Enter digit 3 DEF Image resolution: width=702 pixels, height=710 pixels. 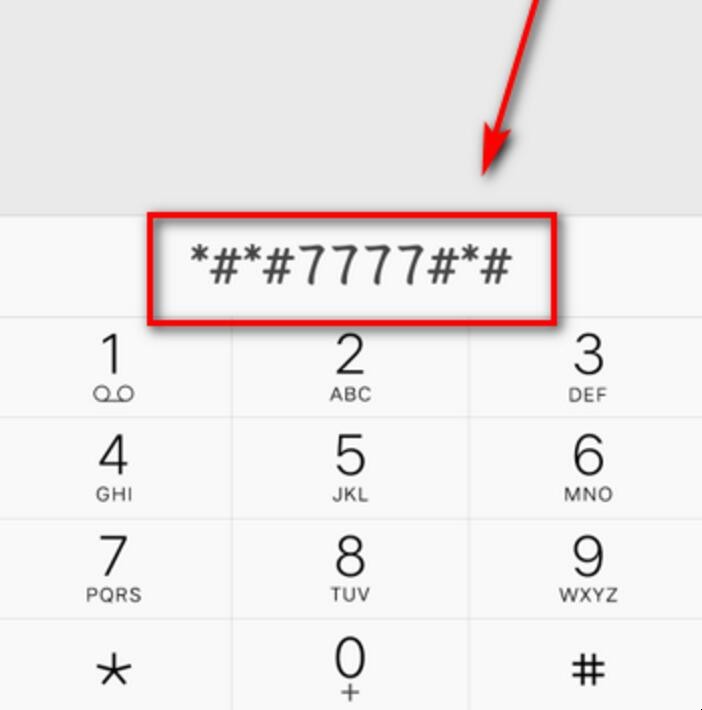coord(588,367)
